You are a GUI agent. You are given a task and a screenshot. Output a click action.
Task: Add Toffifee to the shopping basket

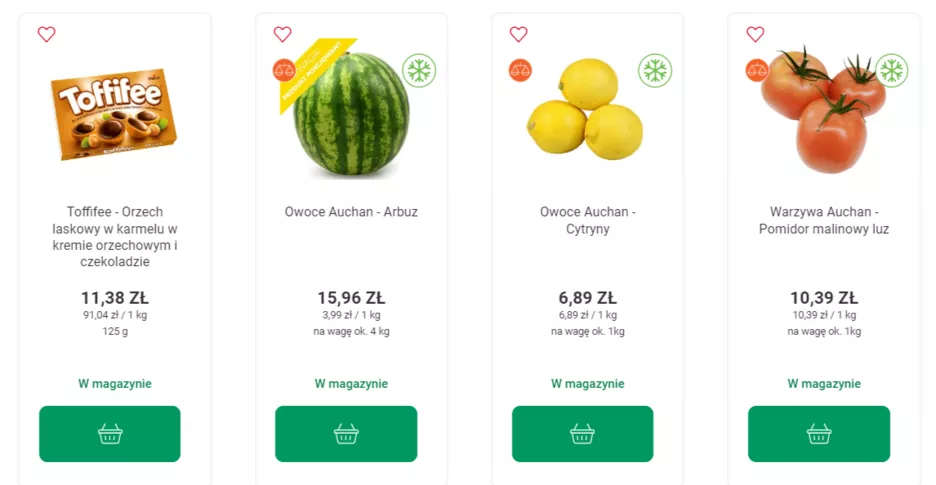[110, 434]
